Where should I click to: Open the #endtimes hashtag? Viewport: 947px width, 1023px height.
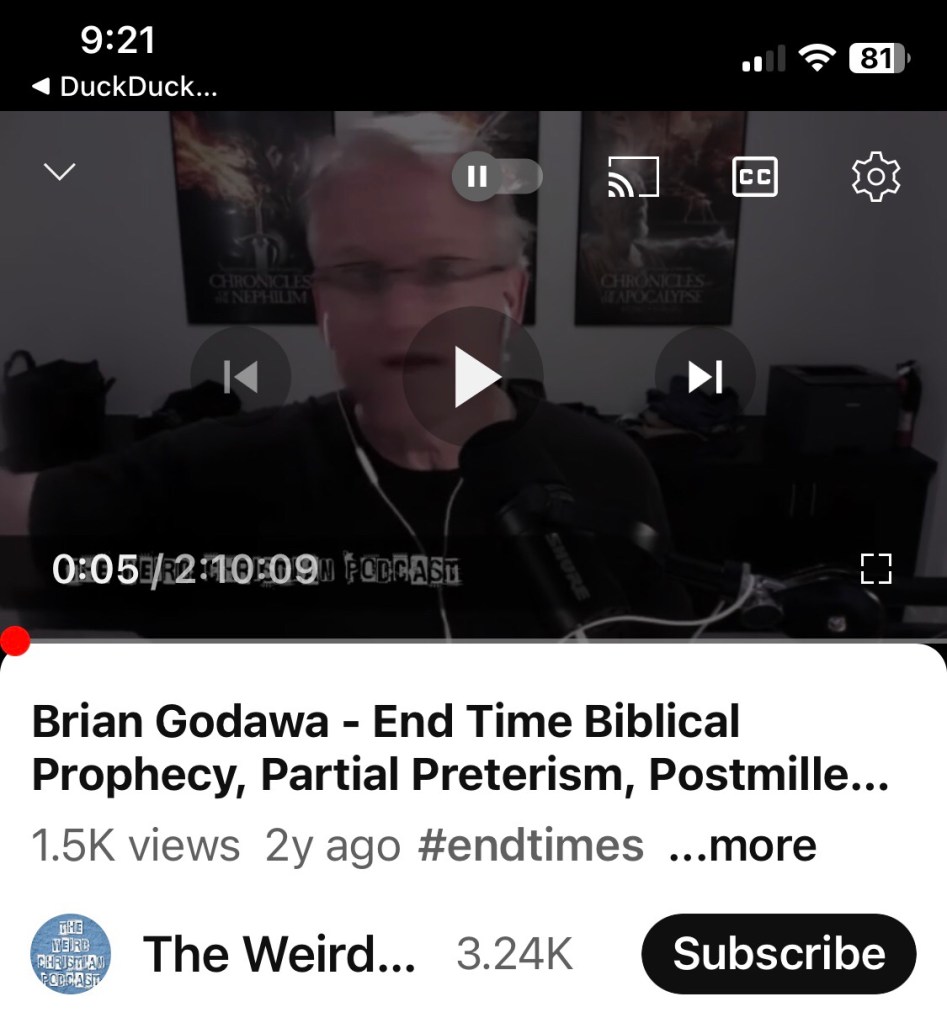click(x=530, y=846)
